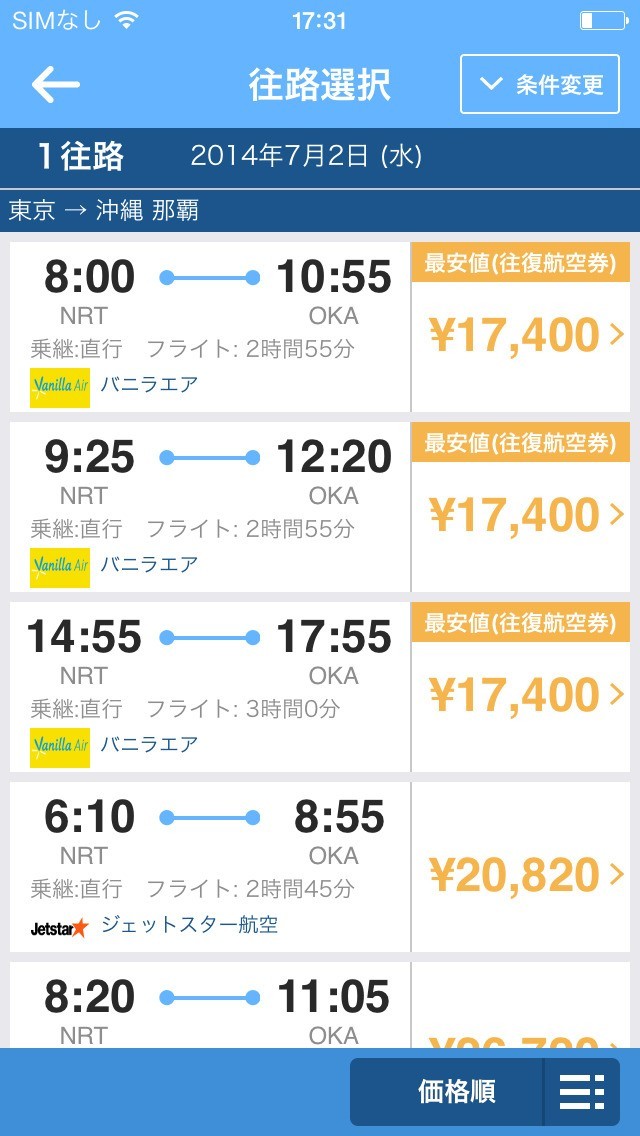This screenshot has height=1136, width=640.
Task: Pick the 14:55 Vanilla Air flight
Action: [x=320, y=686]
